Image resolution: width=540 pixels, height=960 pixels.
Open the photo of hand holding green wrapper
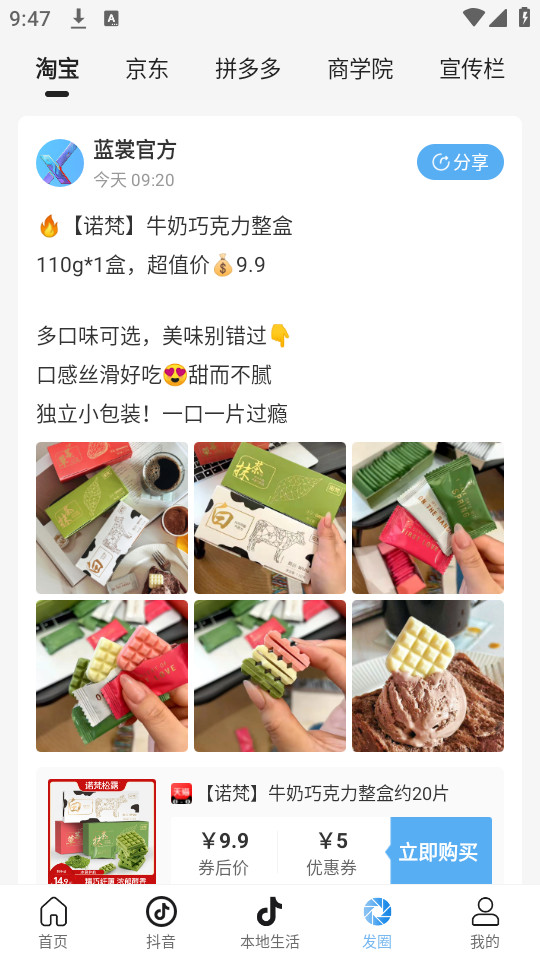tap(428, 518)
